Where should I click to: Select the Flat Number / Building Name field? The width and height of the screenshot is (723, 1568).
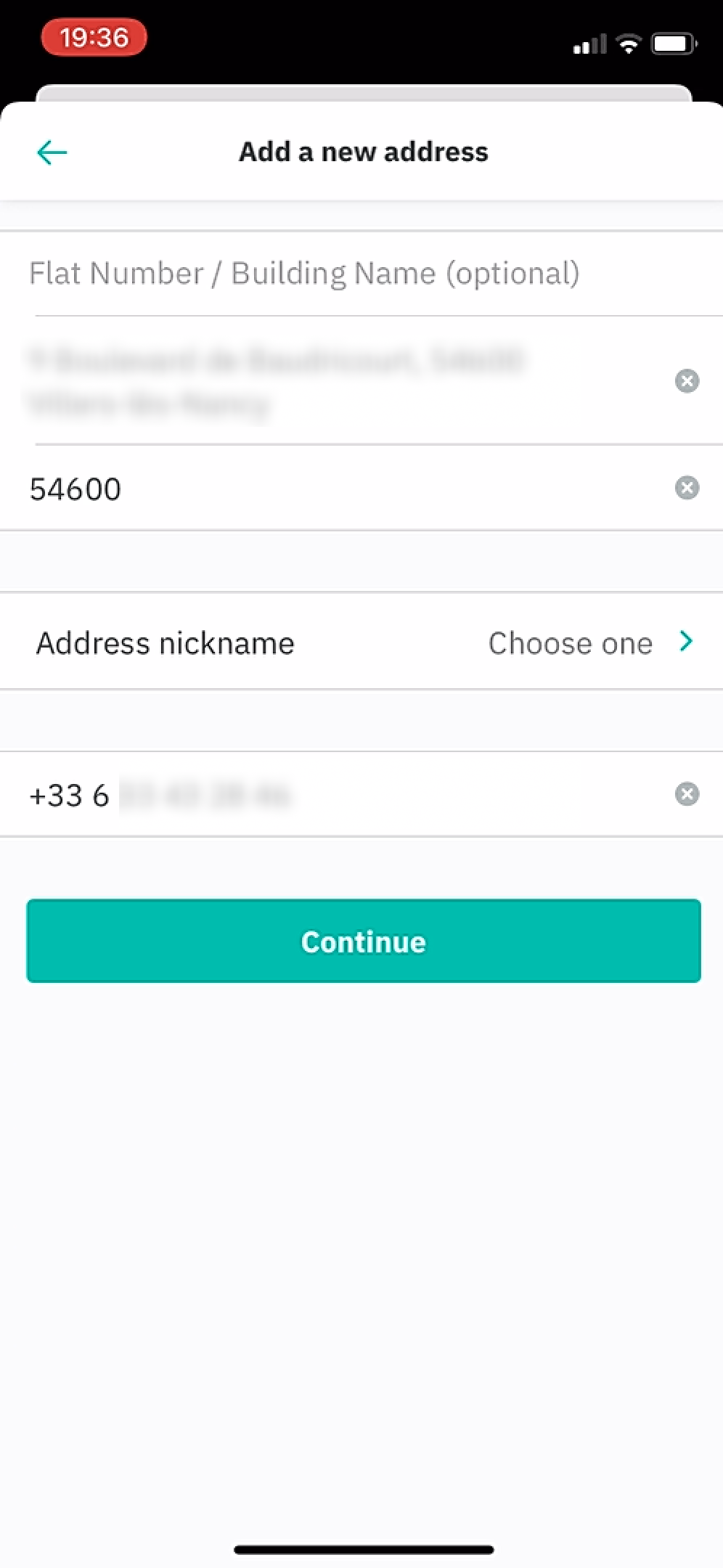(305, 274)
